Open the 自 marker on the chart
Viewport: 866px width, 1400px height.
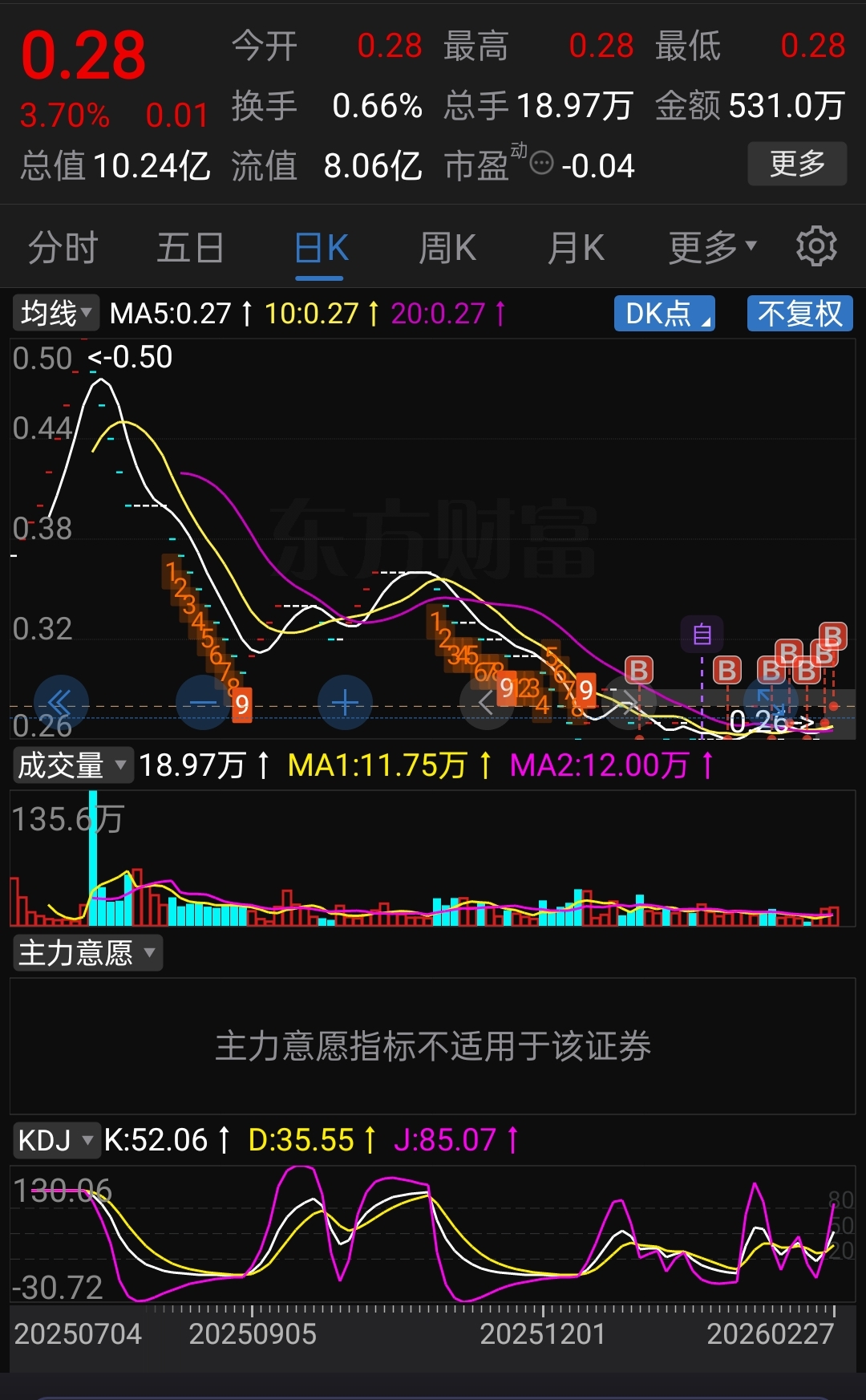tap(702, 635)
